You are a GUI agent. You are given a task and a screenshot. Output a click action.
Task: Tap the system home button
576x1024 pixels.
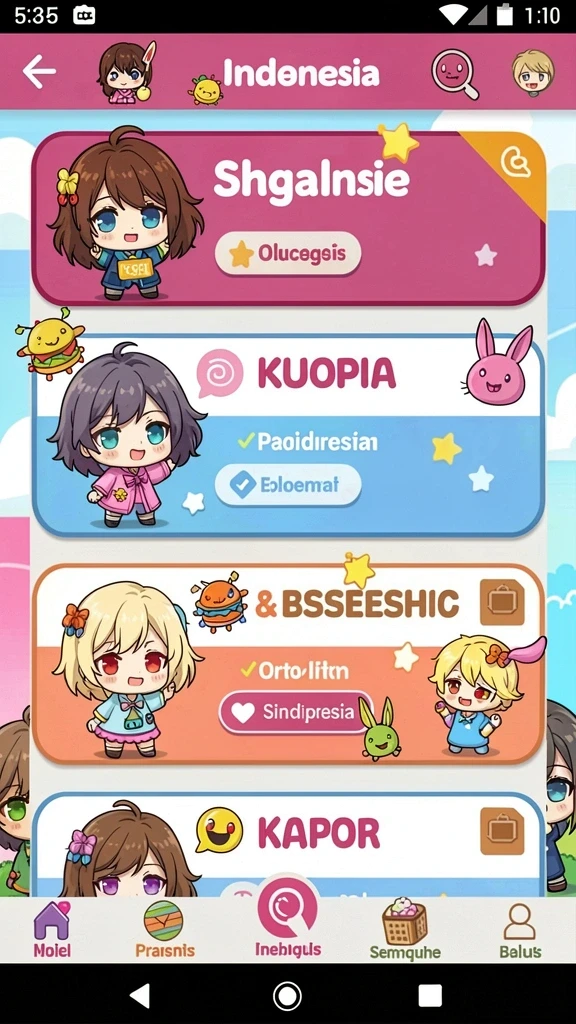(287, 996)
